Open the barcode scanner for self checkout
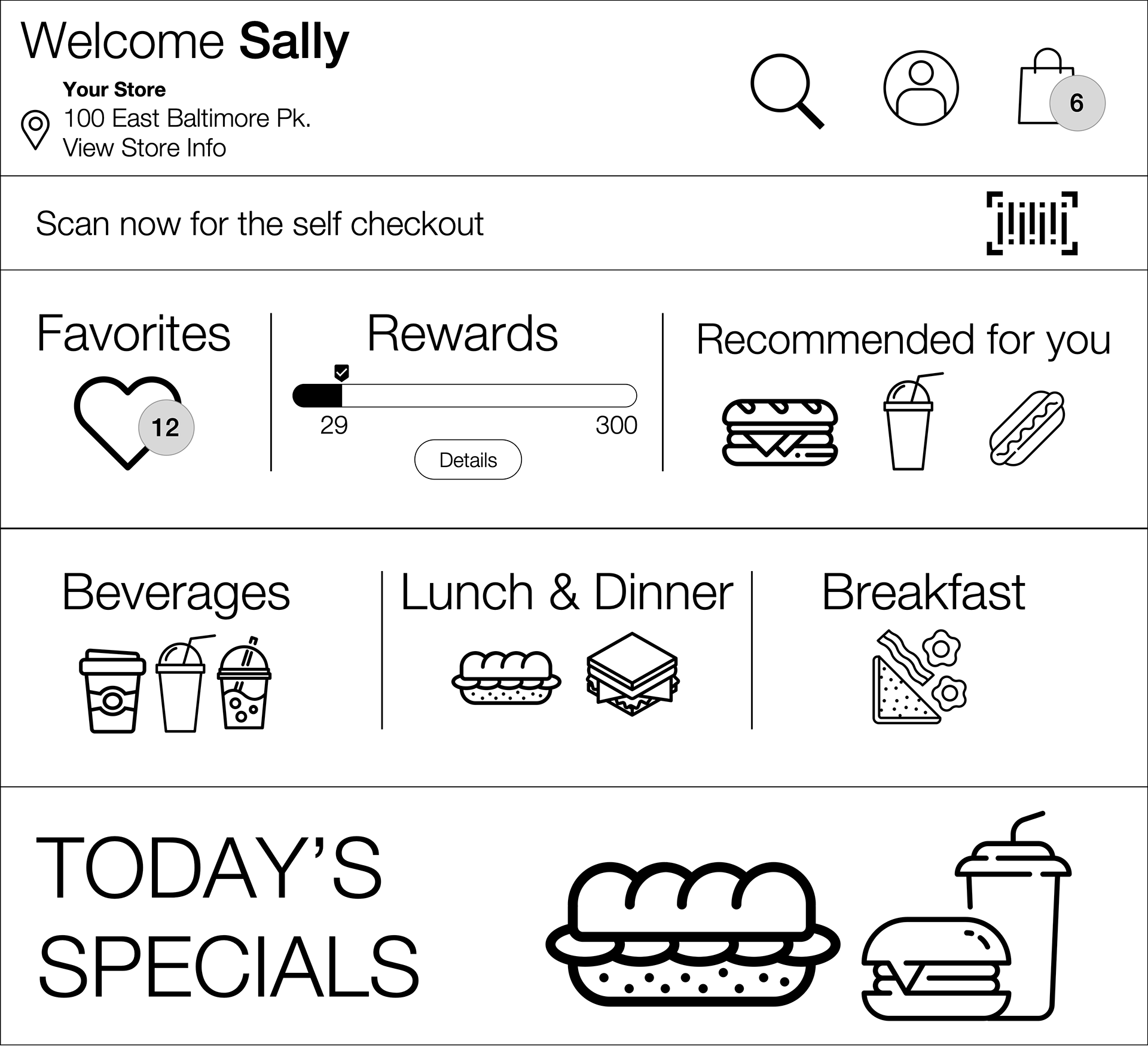1148x1047 pixels. click(1032, 224)
